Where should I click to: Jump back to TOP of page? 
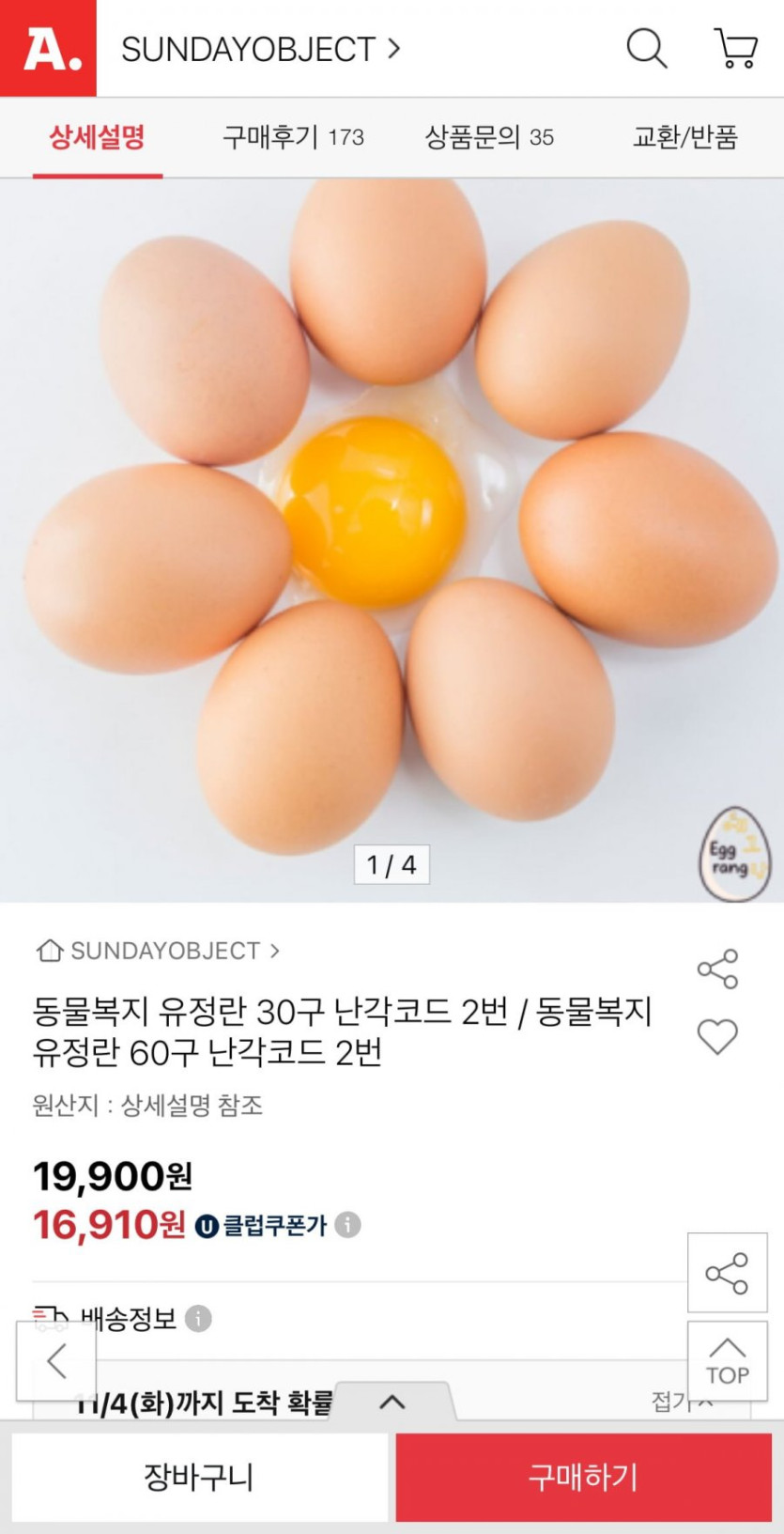click(x=727, y=1361)
